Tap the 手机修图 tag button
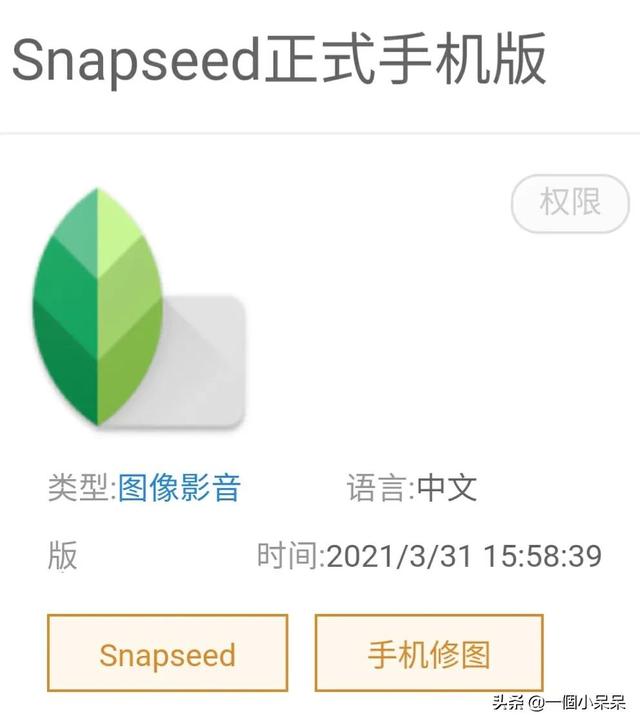Viewport: 640px width, 725px height. tap(429, 655)
